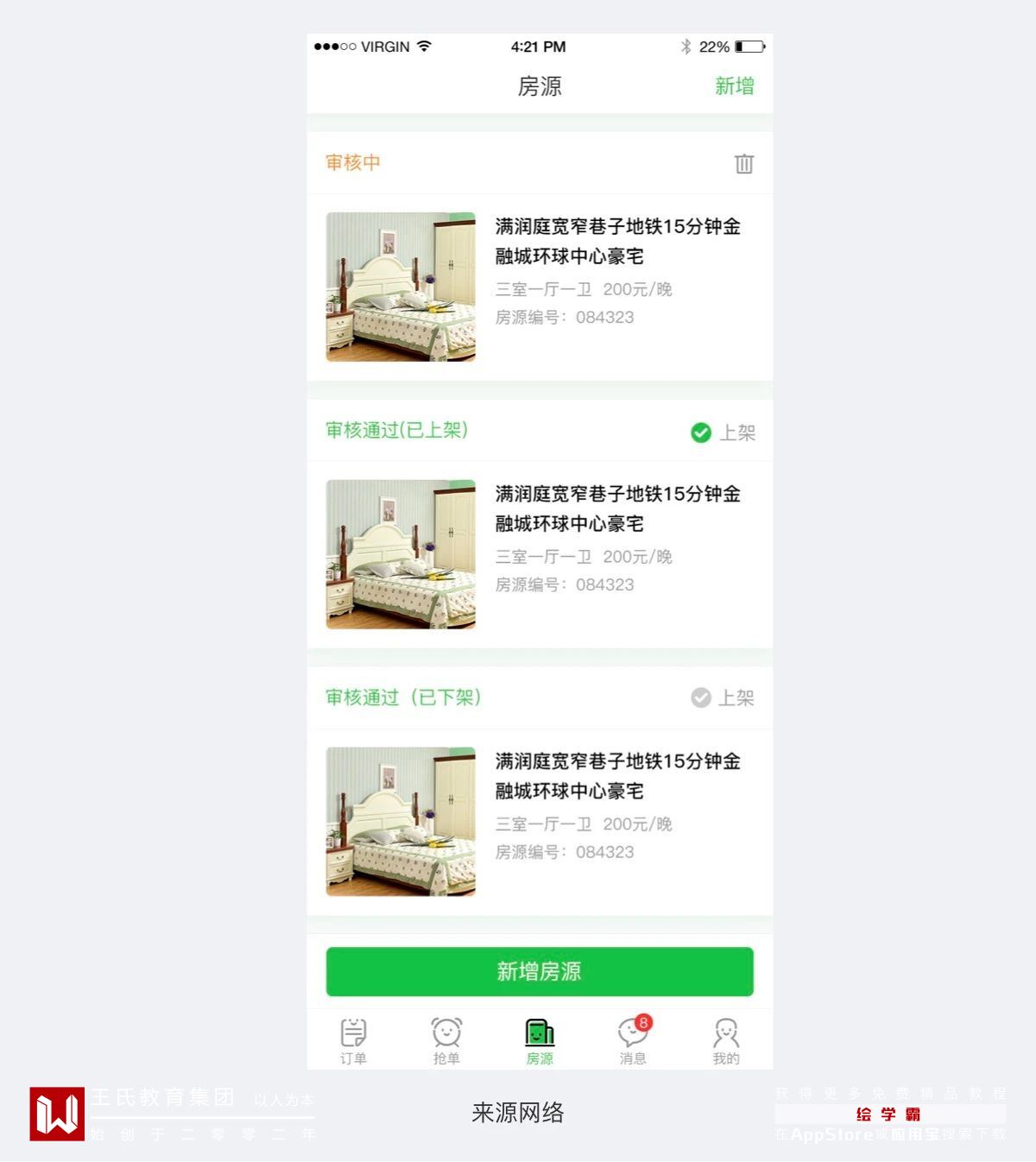This screenshot has height=1162, width=1036.
Task: Enable 上架 for the 已下架 listing
Action: (723, 698)
